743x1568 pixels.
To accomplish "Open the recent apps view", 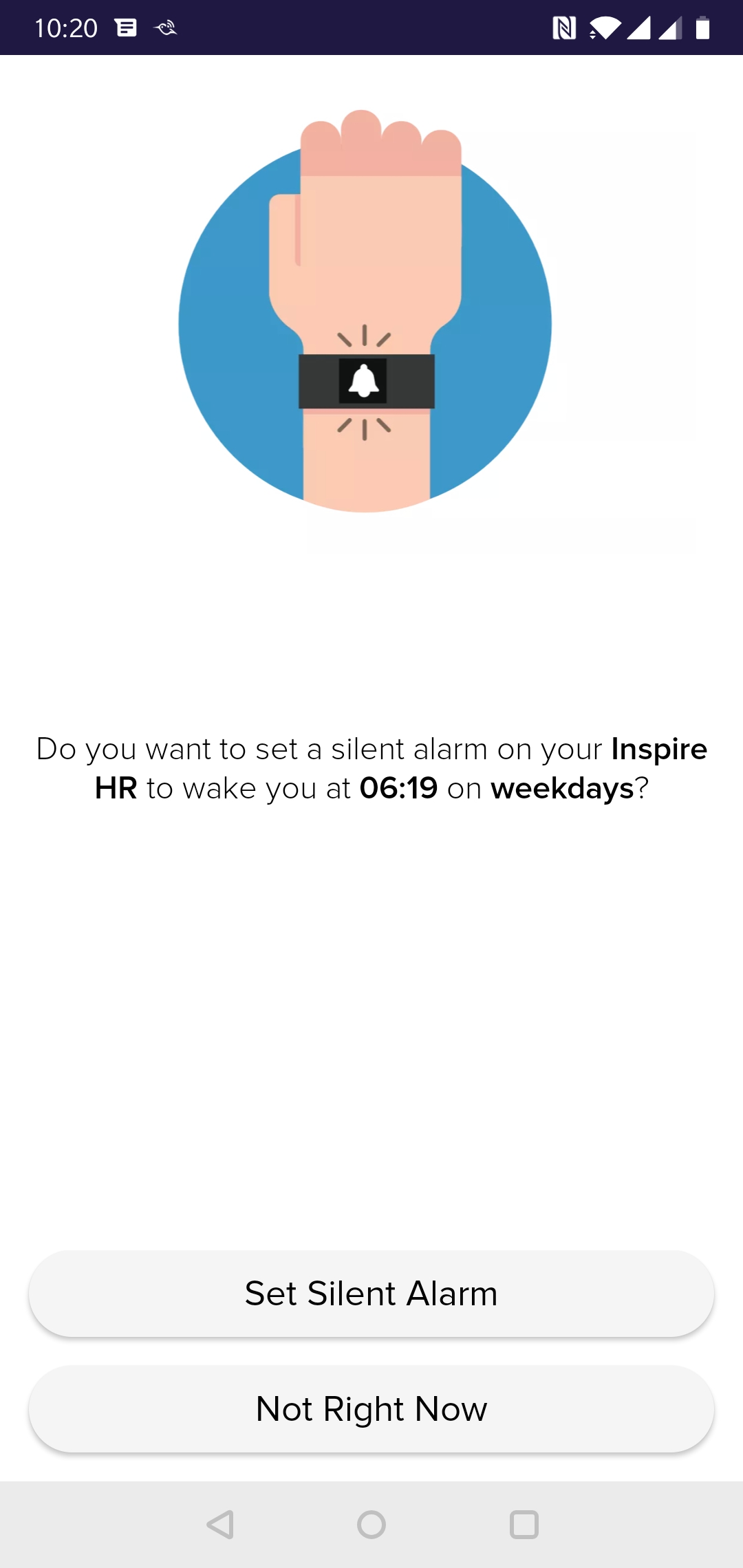I will (x=524, y=1525).
